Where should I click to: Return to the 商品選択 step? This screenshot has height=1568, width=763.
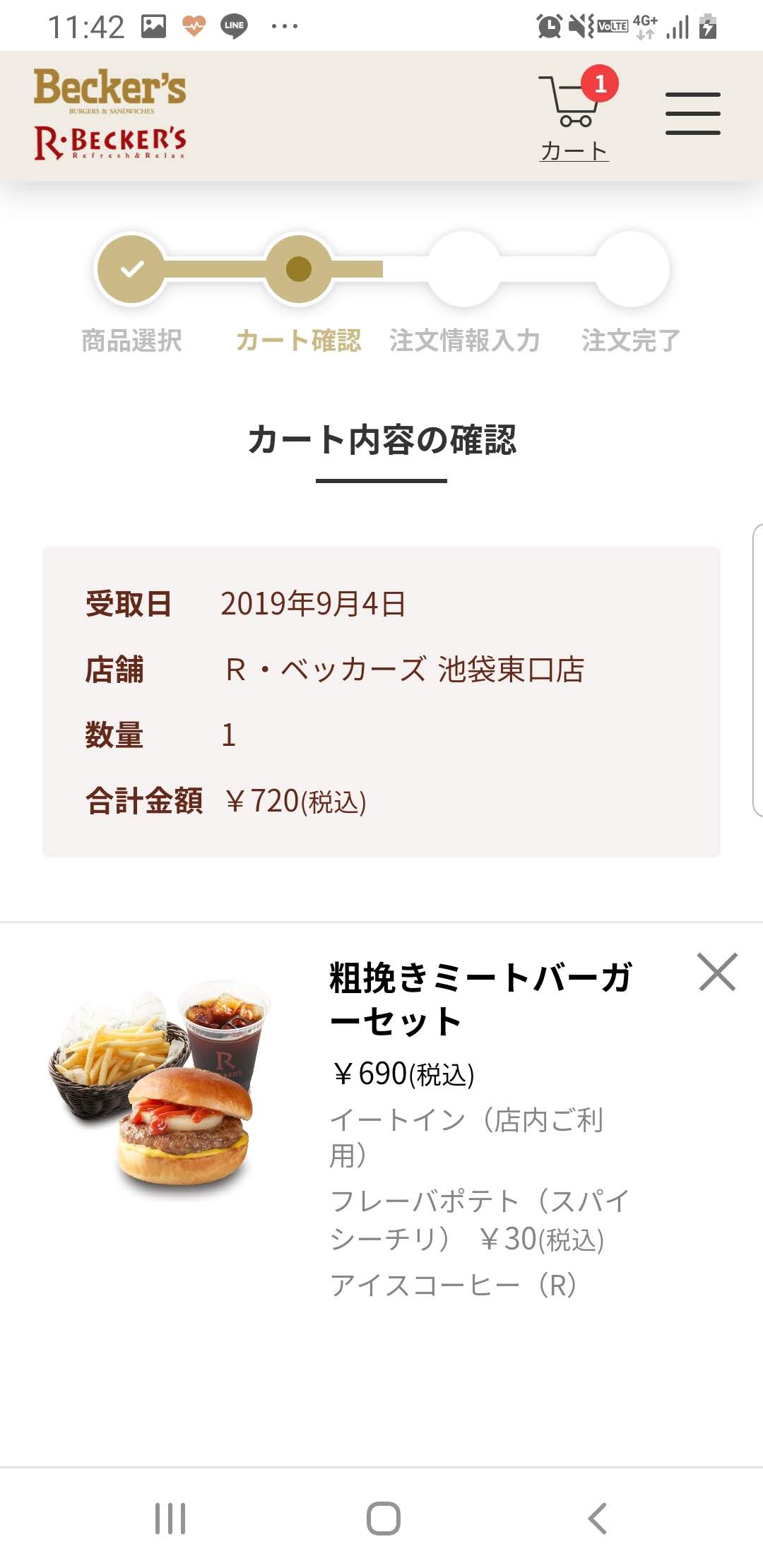click(x=132, y=269)
